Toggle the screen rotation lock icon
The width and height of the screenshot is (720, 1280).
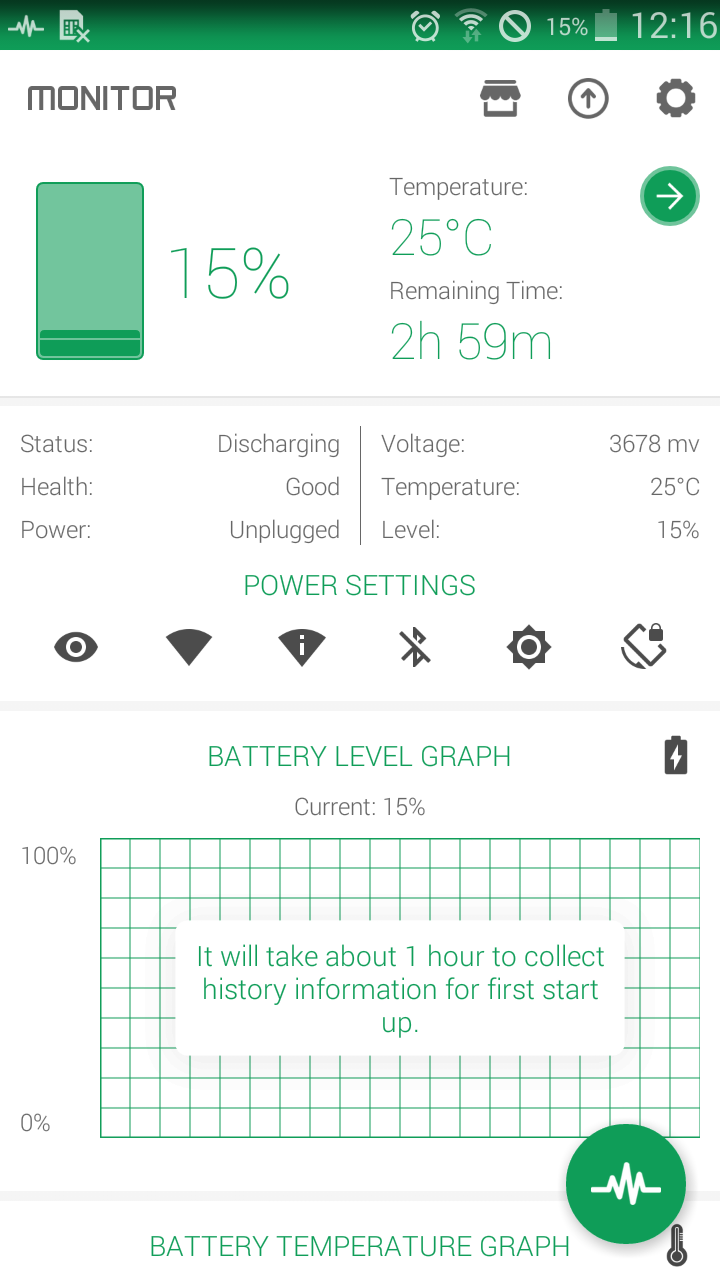(643, 646)
